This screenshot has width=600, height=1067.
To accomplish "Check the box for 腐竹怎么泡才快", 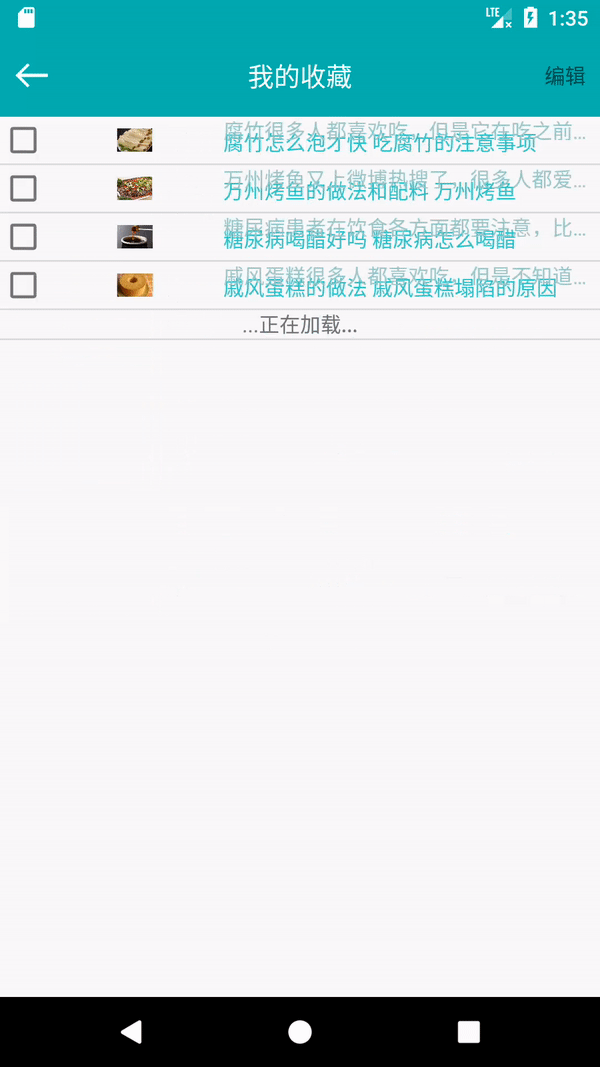I will coord(24,140).
